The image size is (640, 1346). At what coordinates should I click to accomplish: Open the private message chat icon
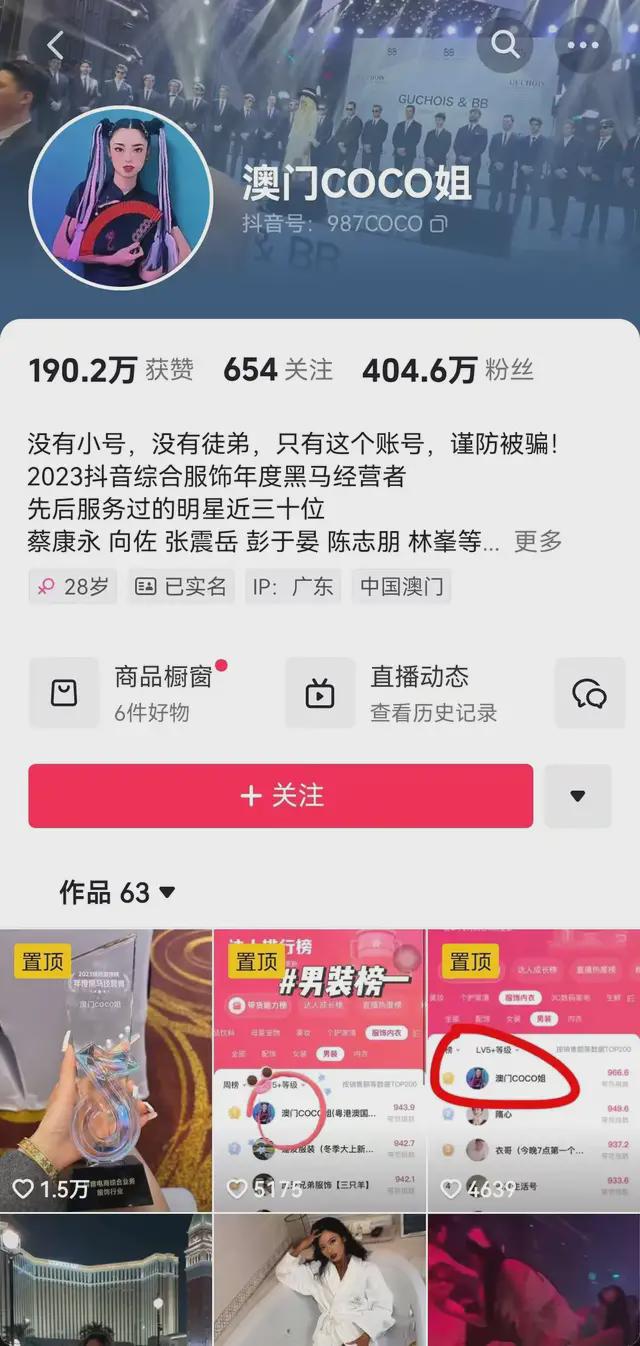click(x=590, y=693)
